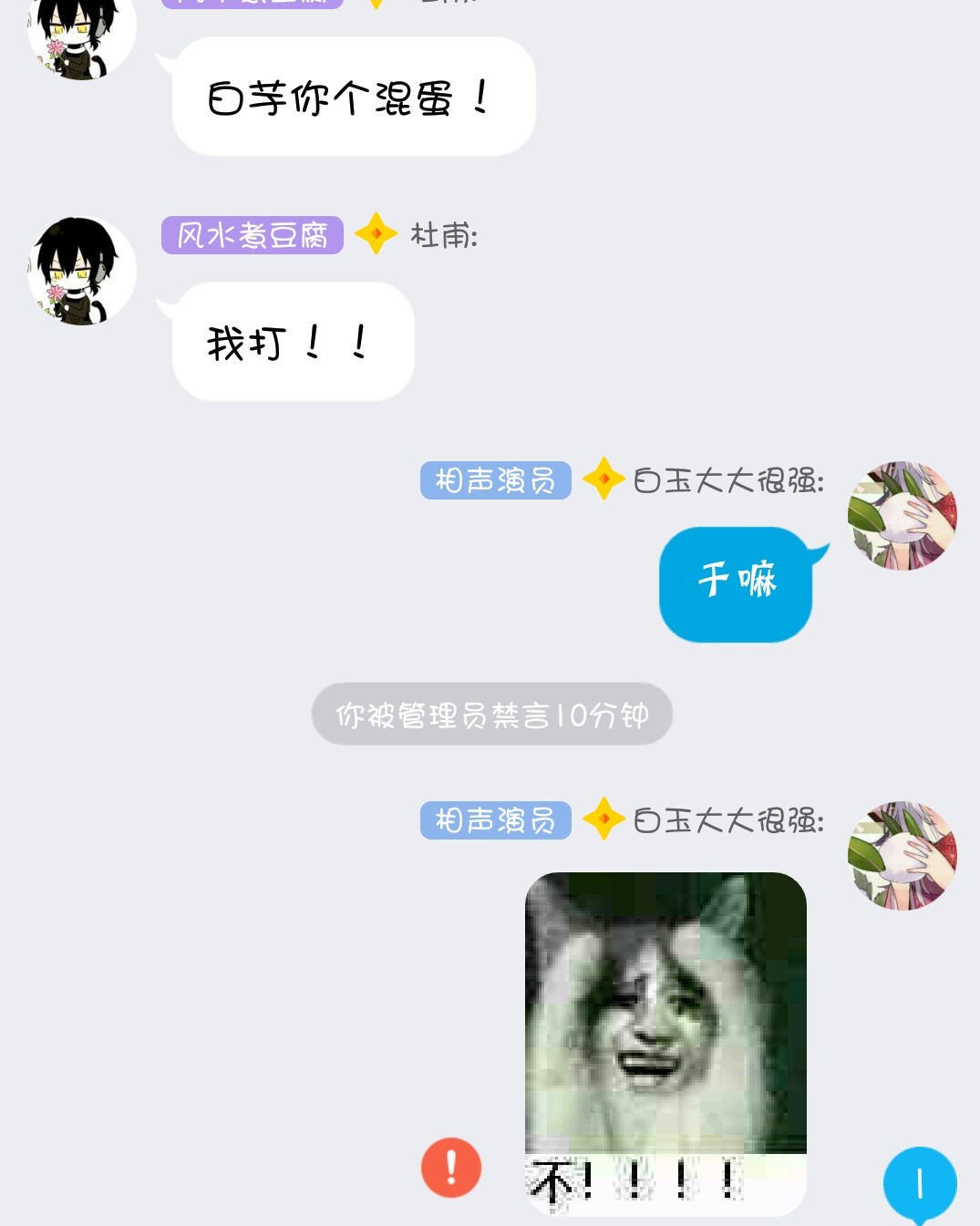Tap the red failed-send exclamation icon

(450, 1167)
